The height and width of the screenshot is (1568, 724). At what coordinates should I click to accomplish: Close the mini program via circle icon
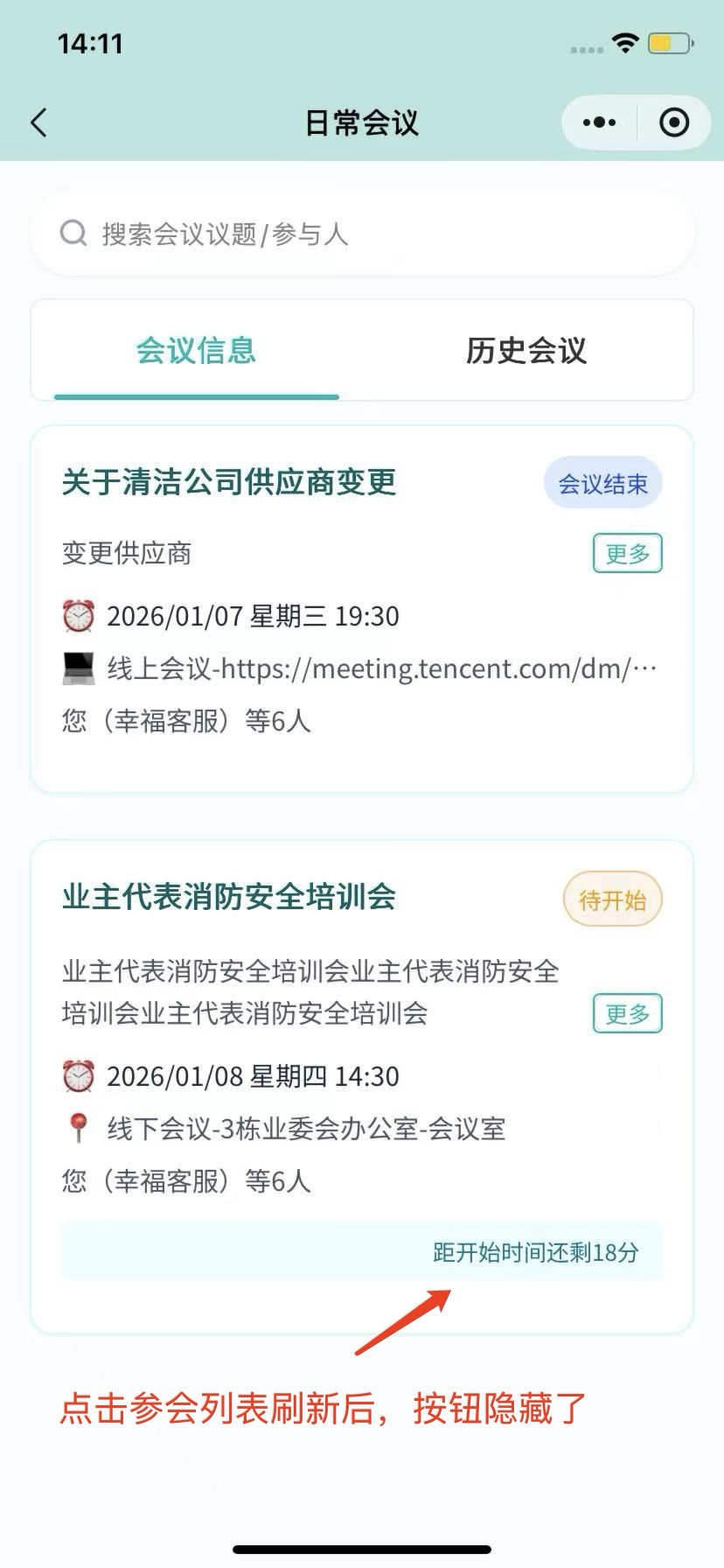(673, 123)
